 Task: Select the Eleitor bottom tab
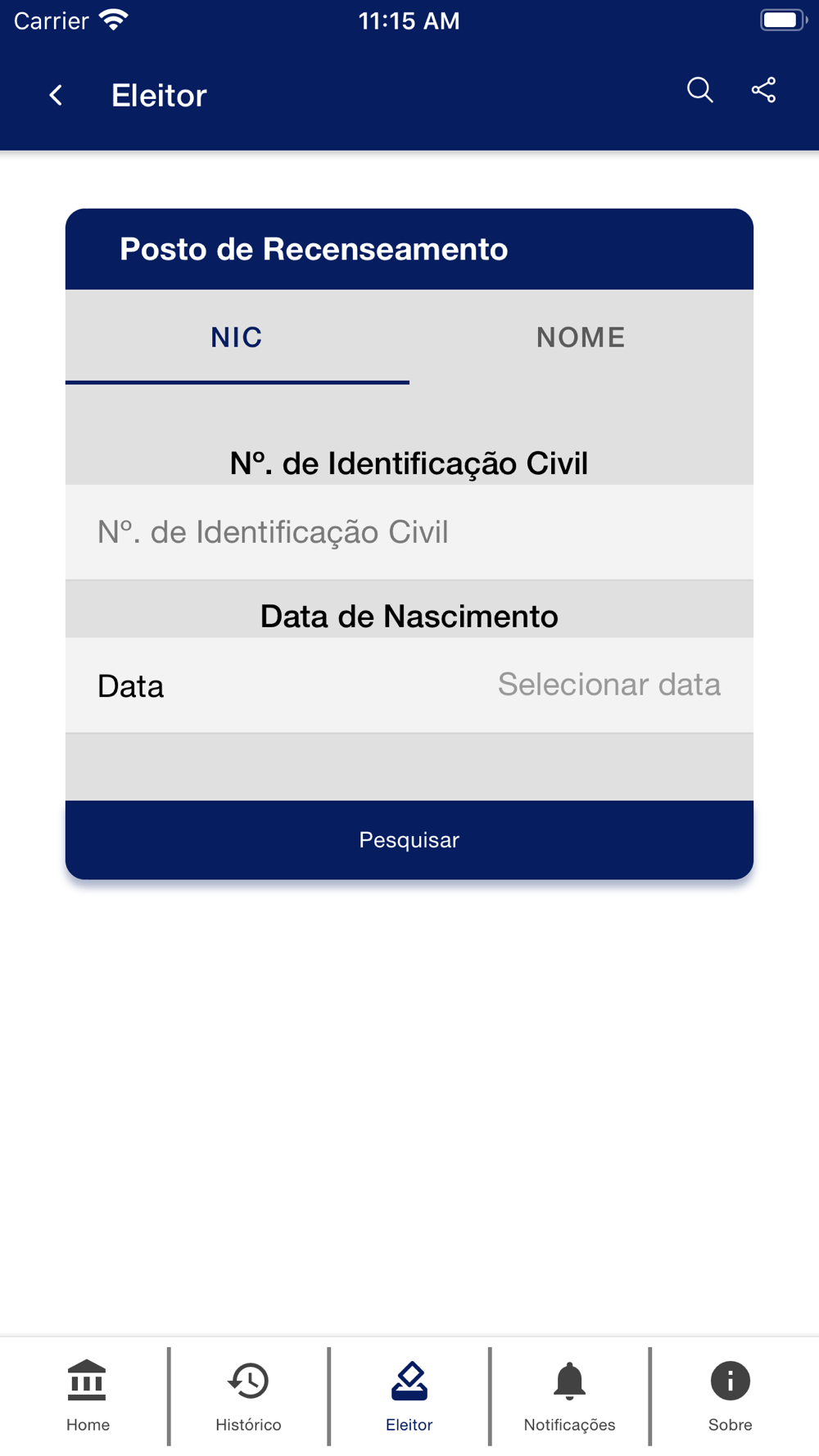pos(409,1395)
